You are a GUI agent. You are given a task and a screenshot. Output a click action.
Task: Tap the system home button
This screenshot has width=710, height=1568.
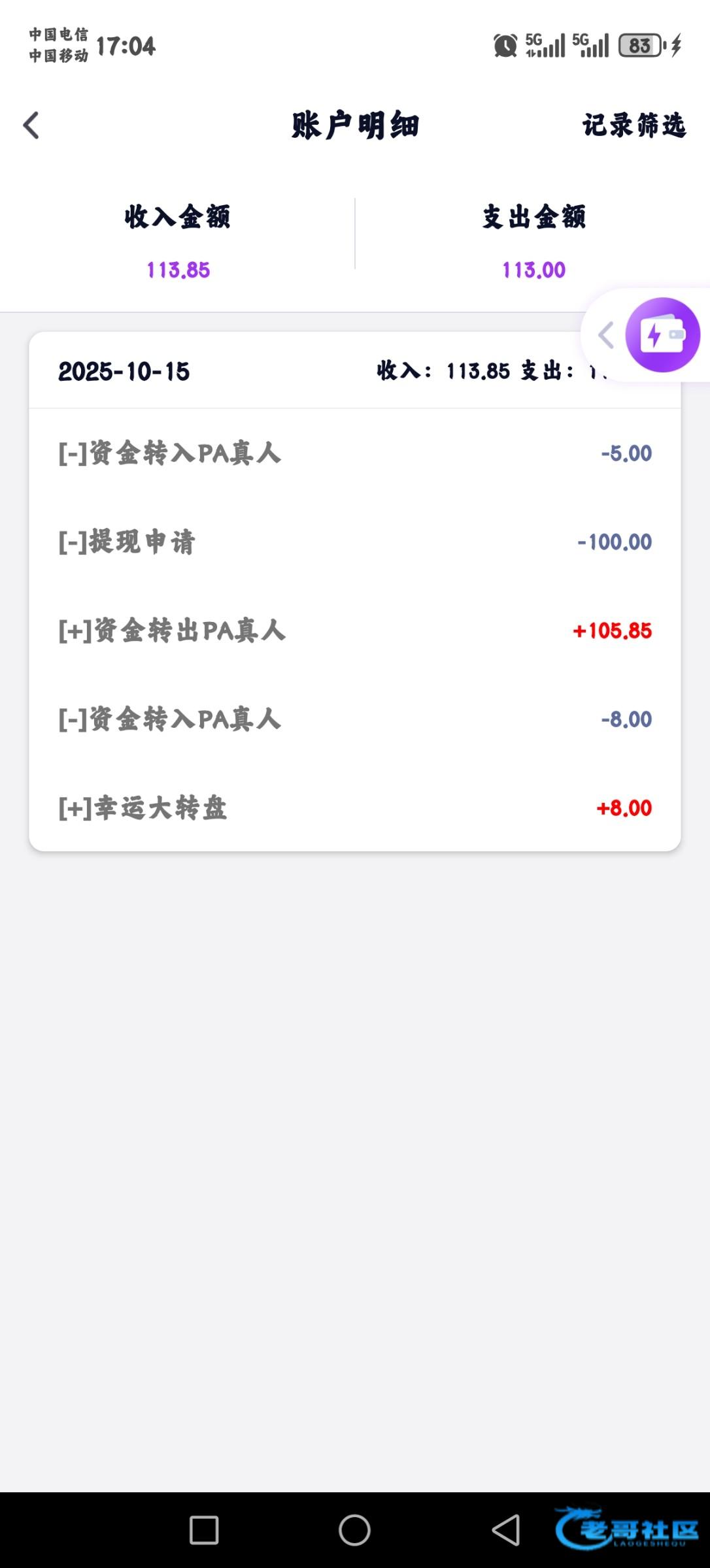[x=354, y=1529]
